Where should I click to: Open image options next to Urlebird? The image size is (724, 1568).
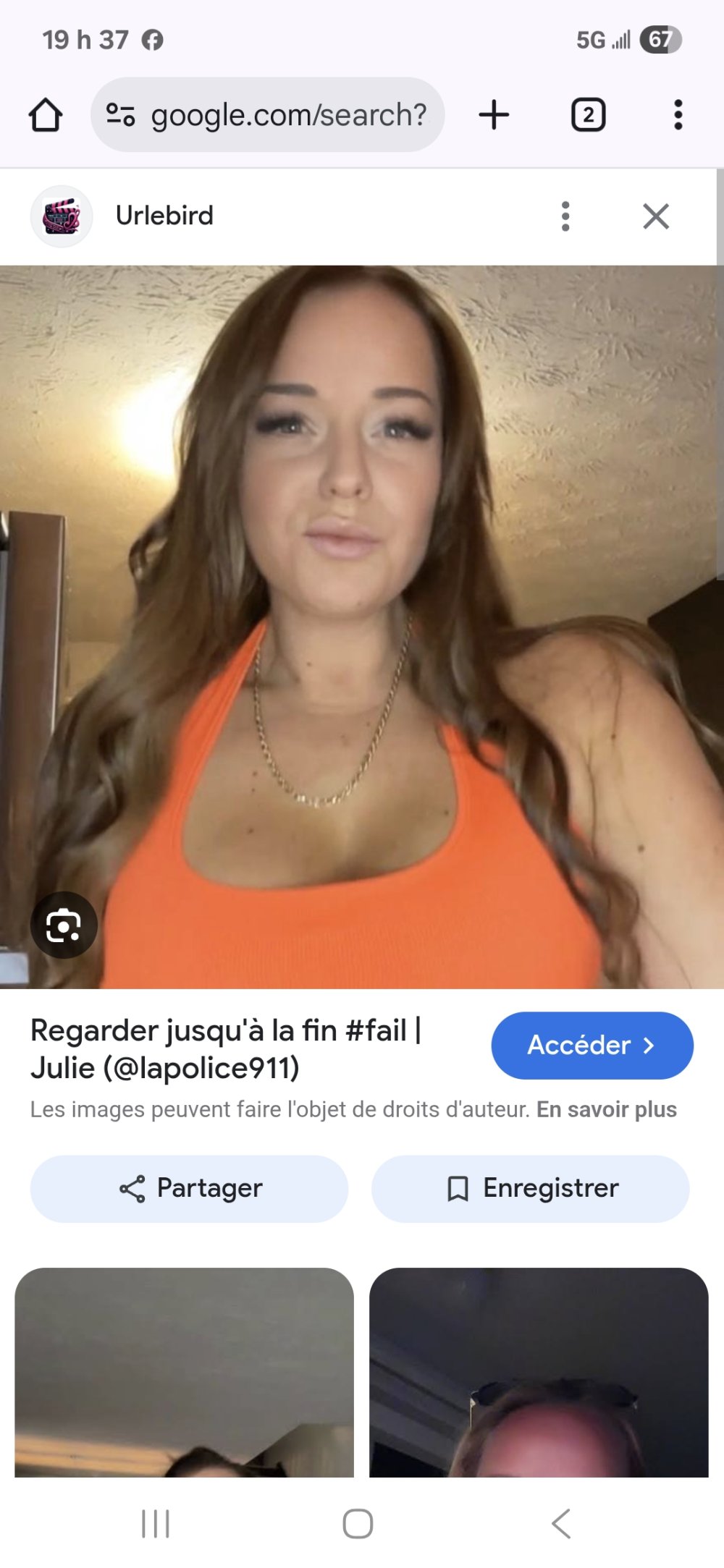pos(565,216)
